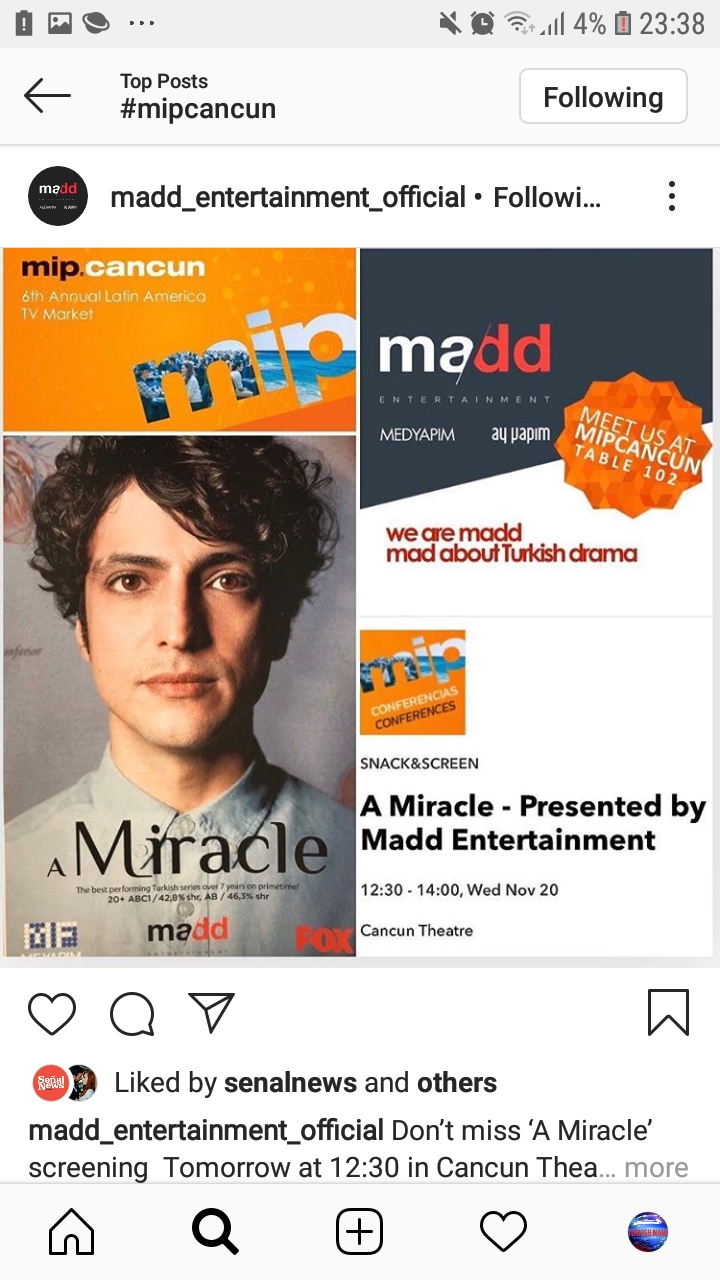The height and width of the screenshot is (1280, 720).
Task: View others who liked the post
Action: [457, 1082]
